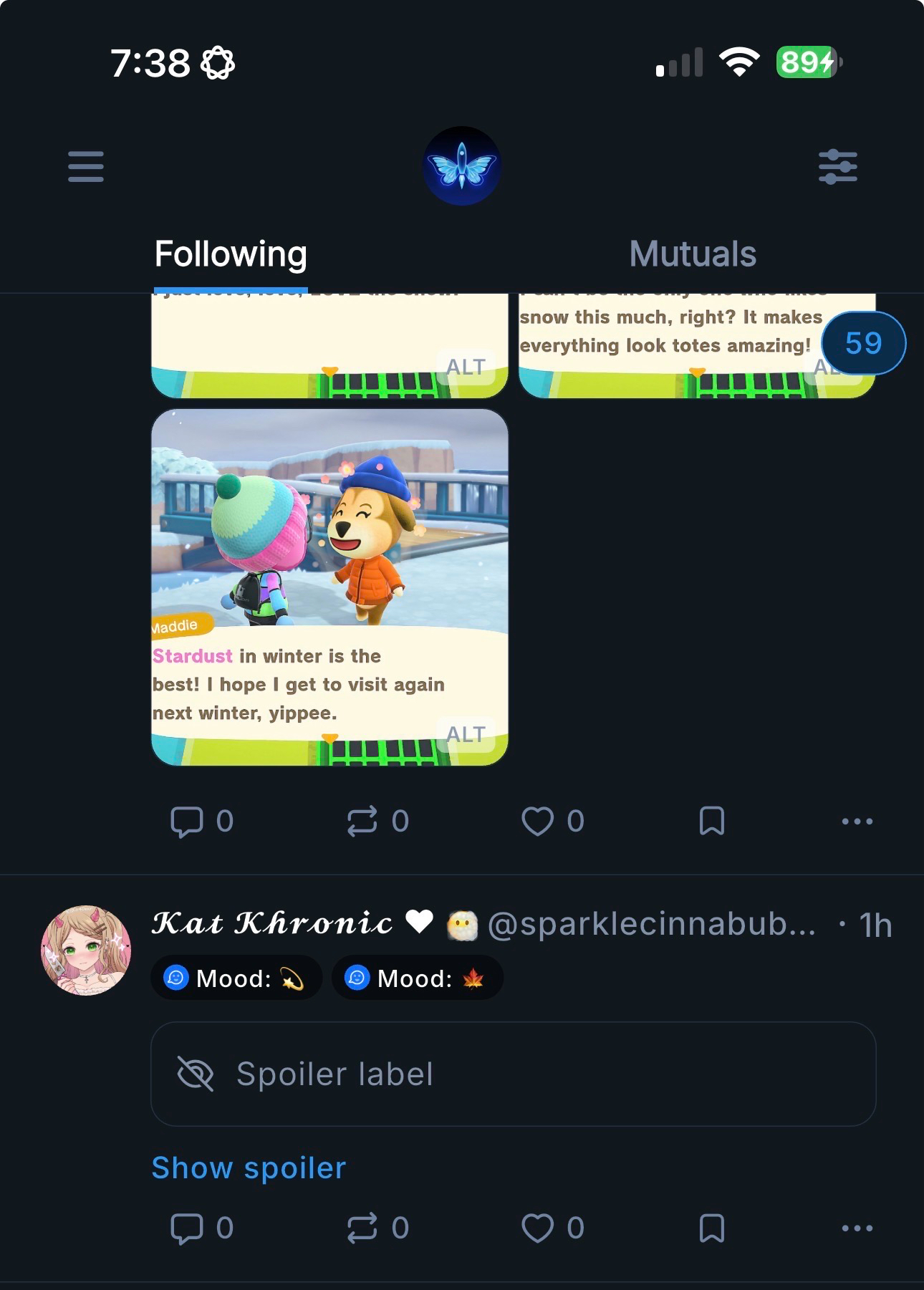Screen dimensions: 924x1290
Task: Select the Following tab
Action: 231,254
